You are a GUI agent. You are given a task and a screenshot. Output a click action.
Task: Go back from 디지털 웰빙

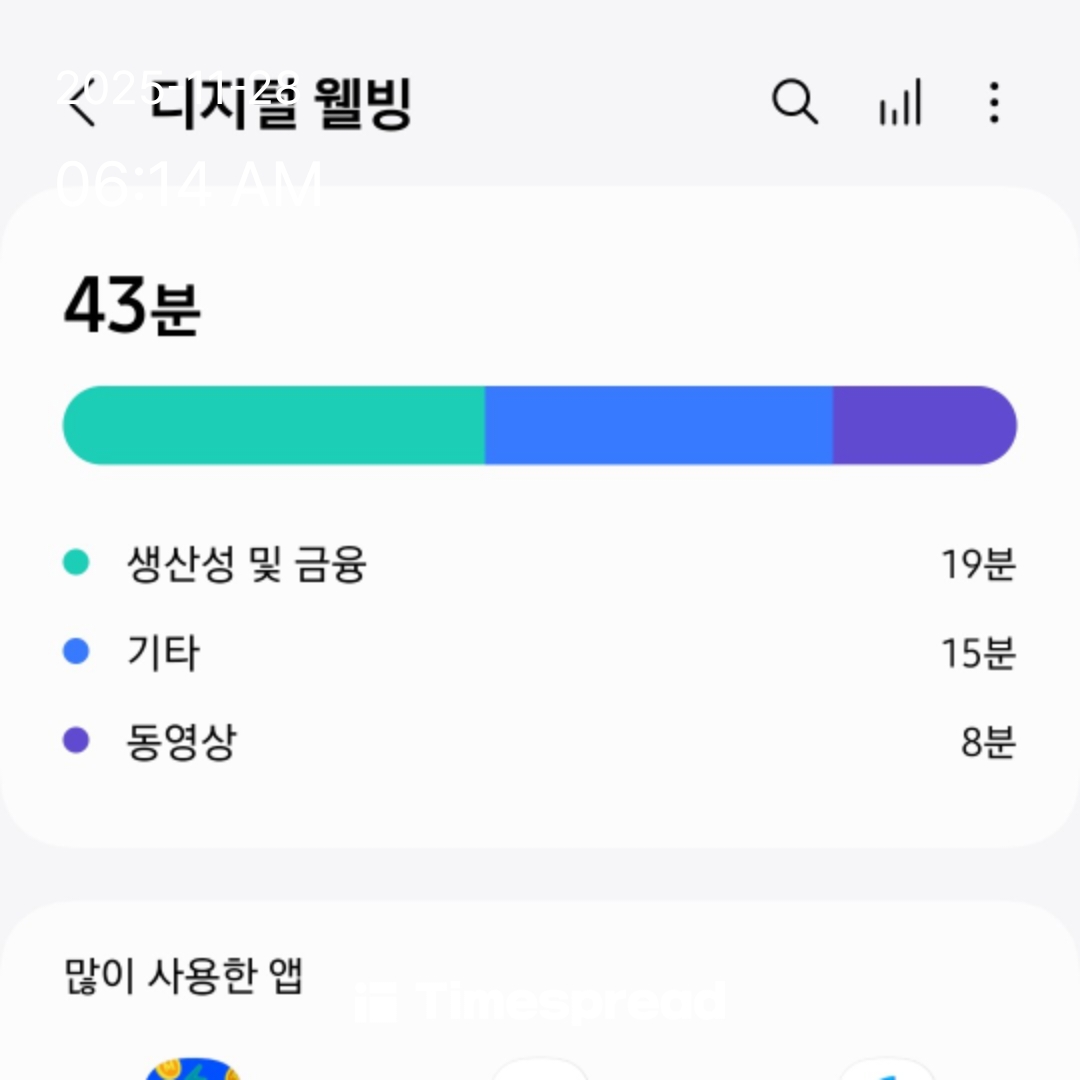[81, 103]
